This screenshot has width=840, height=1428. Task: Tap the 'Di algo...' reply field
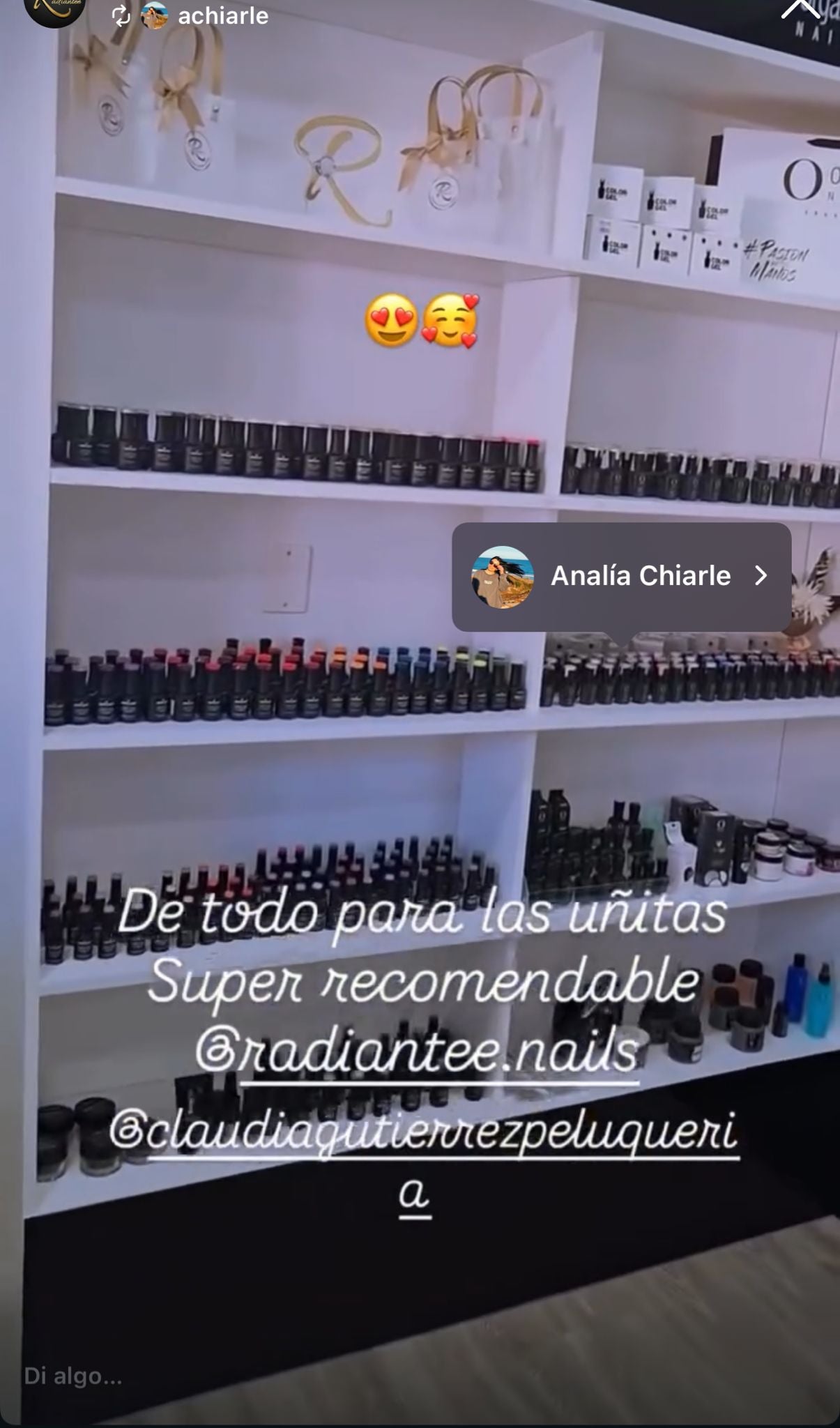click(73, 1376)
